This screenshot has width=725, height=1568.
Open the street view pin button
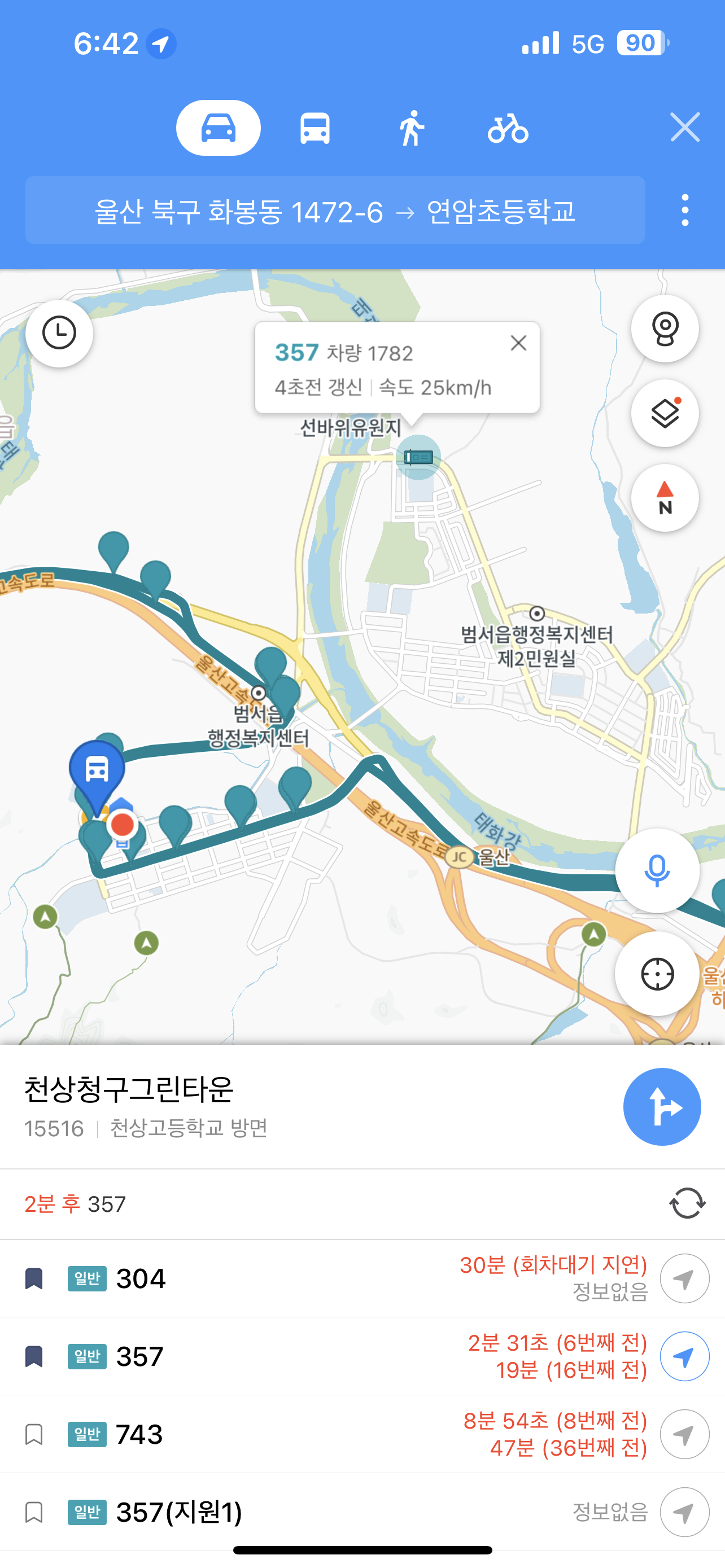(664, 329)
